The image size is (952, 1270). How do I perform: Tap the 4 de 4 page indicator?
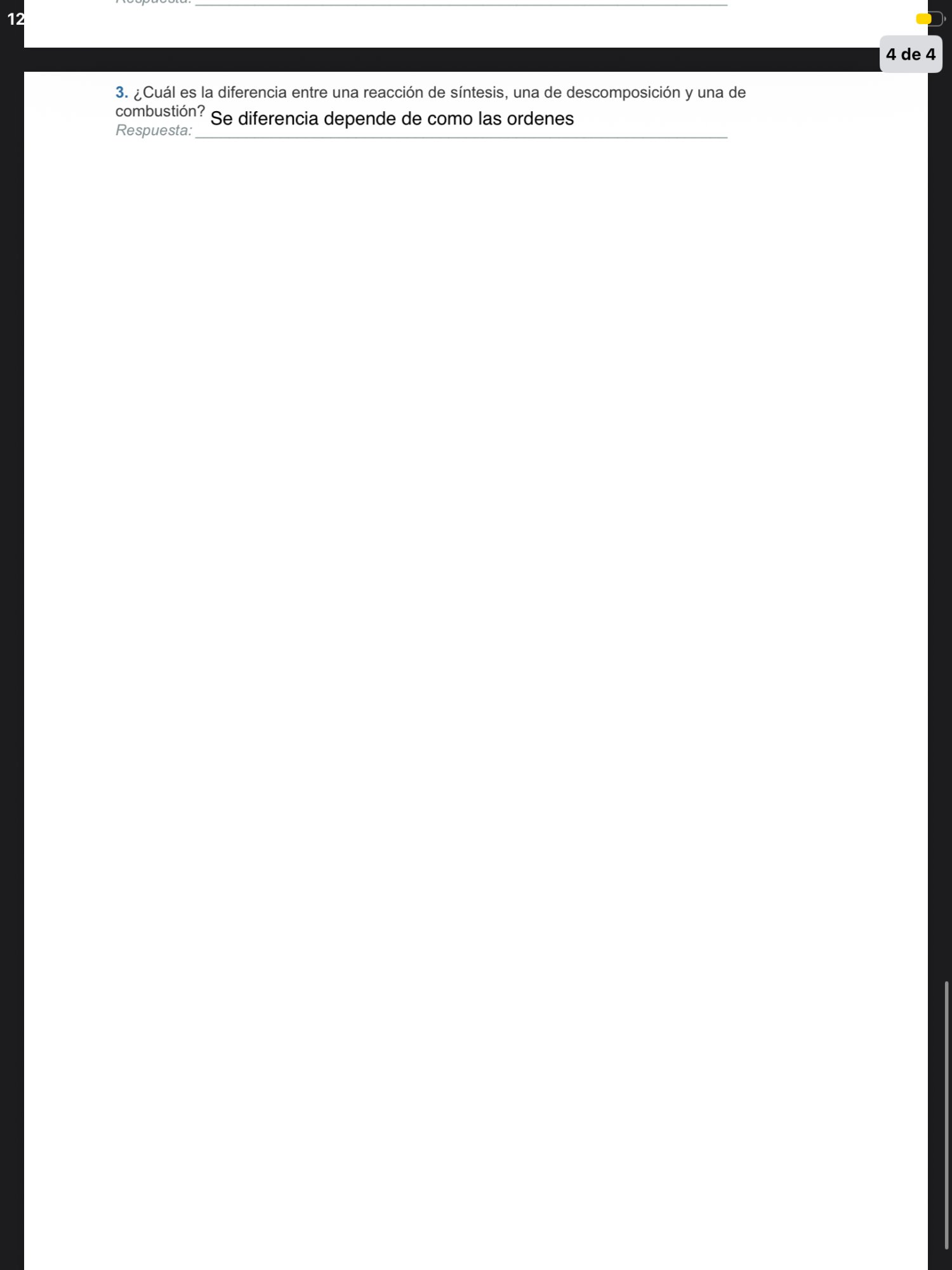tap(910, 55)
